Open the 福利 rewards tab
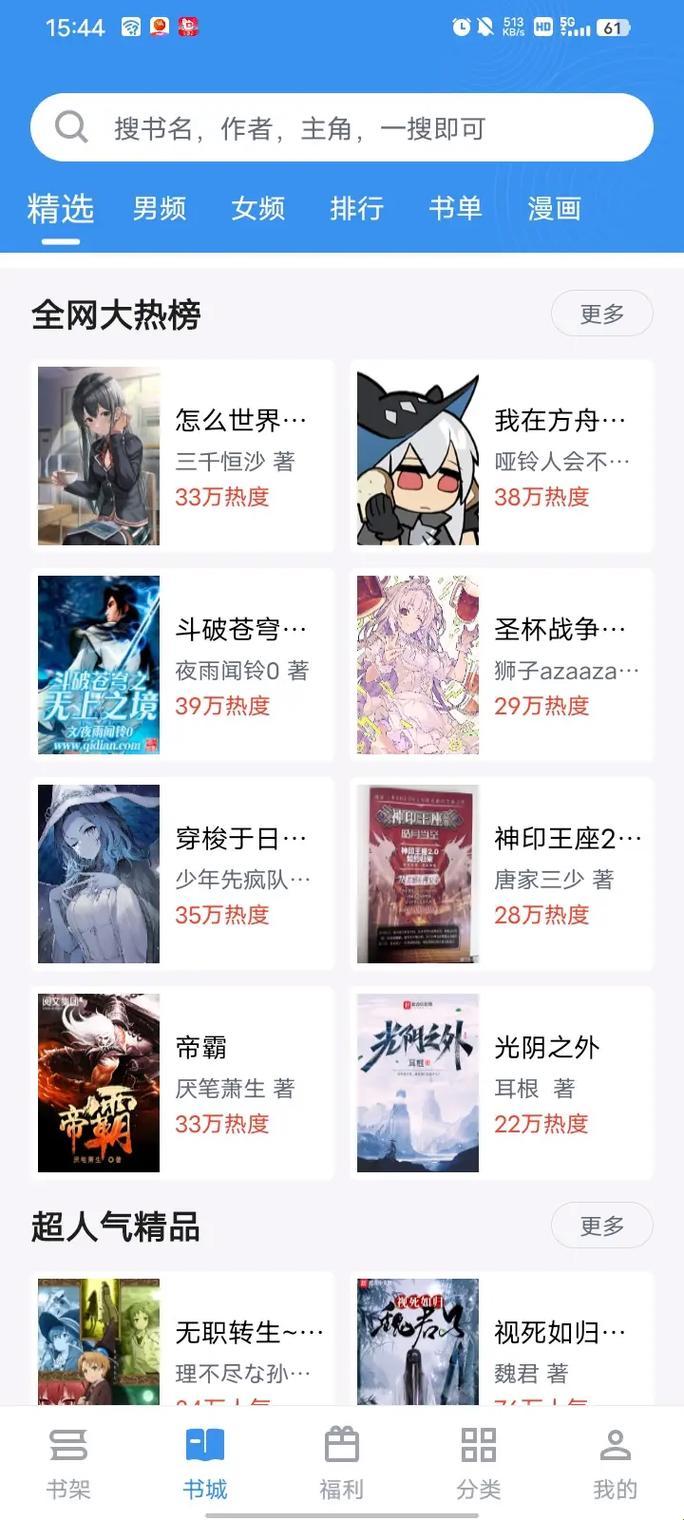684x1520 pixels. coord(341,1463)
